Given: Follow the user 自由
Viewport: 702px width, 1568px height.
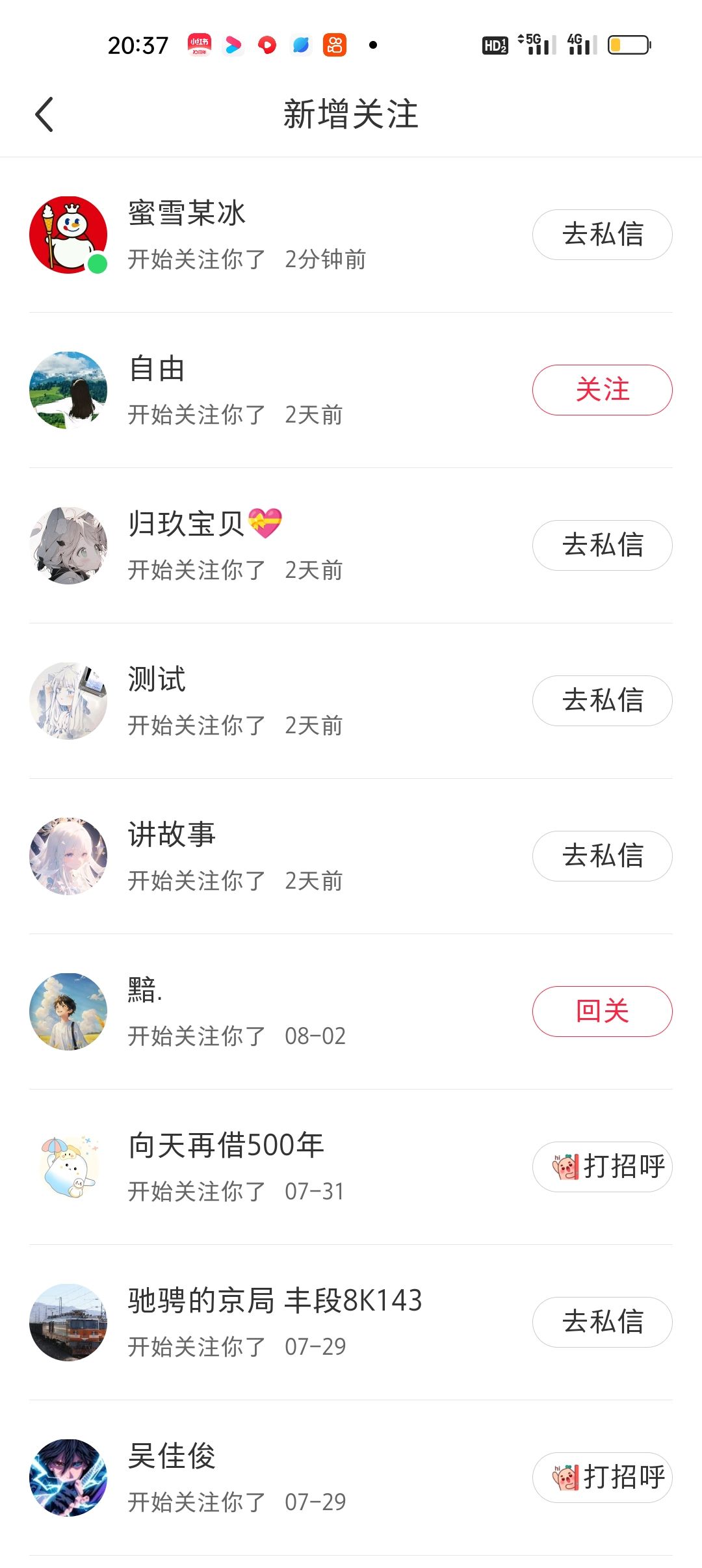Looking at the screenshot, I should pos(602,390).
